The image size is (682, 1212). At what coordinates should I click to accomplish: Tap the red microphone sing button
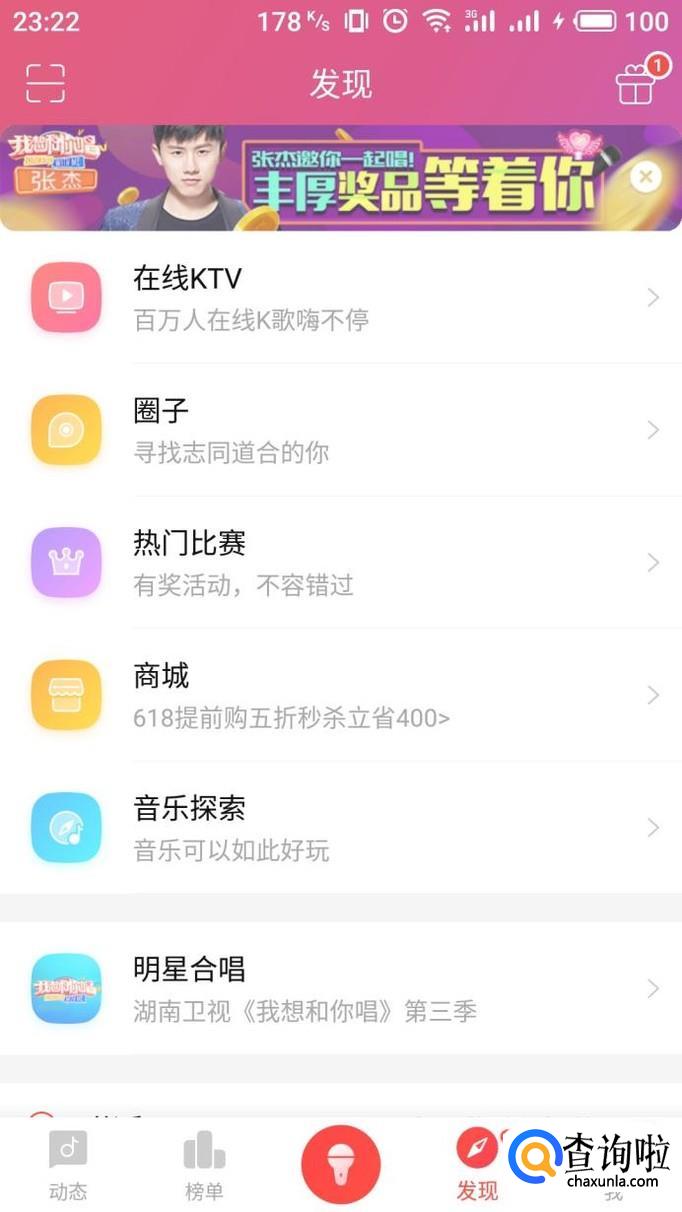[341, 1165]
